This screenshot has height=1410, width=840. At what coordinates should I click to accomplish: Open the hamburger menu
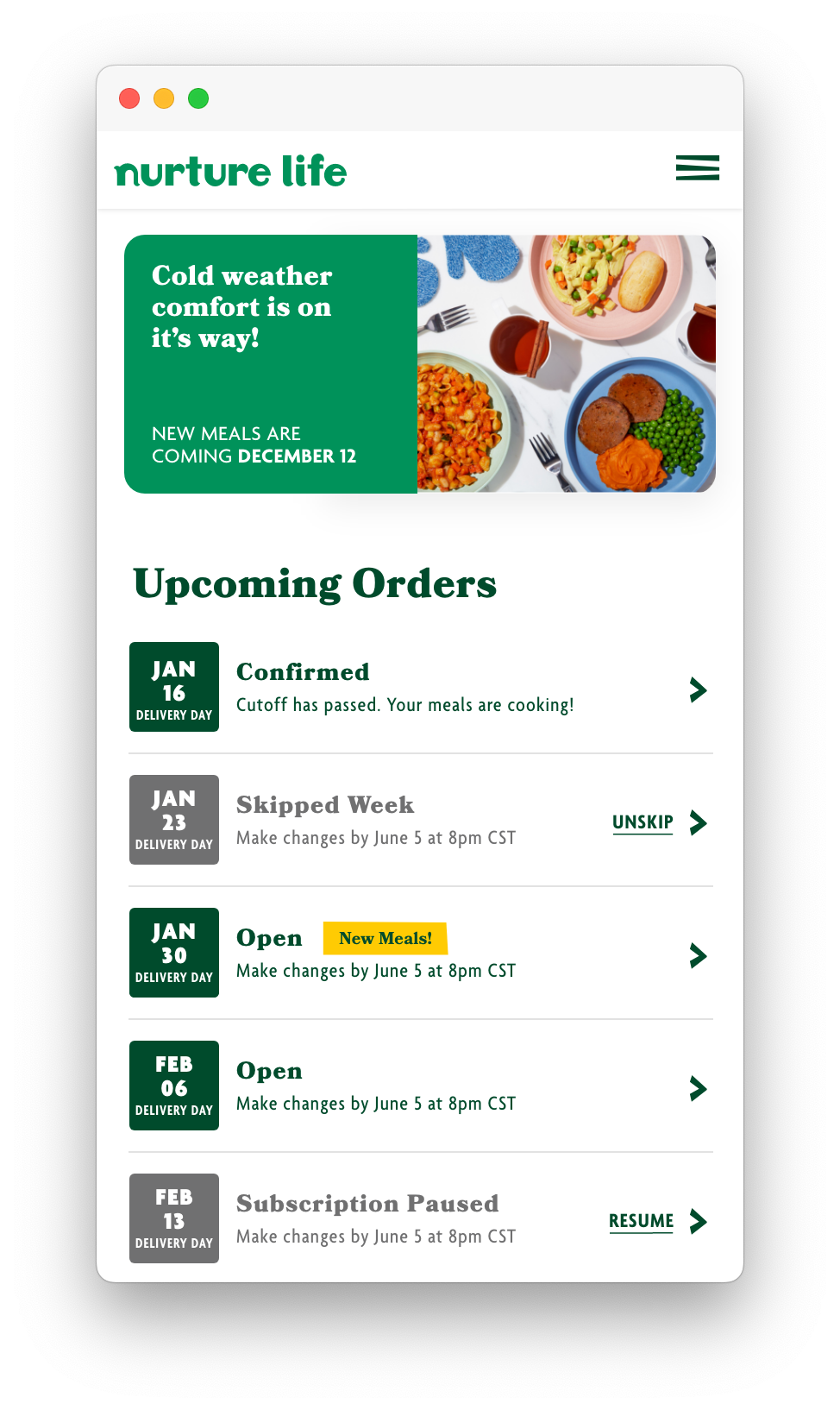click(x=697, y=168)
